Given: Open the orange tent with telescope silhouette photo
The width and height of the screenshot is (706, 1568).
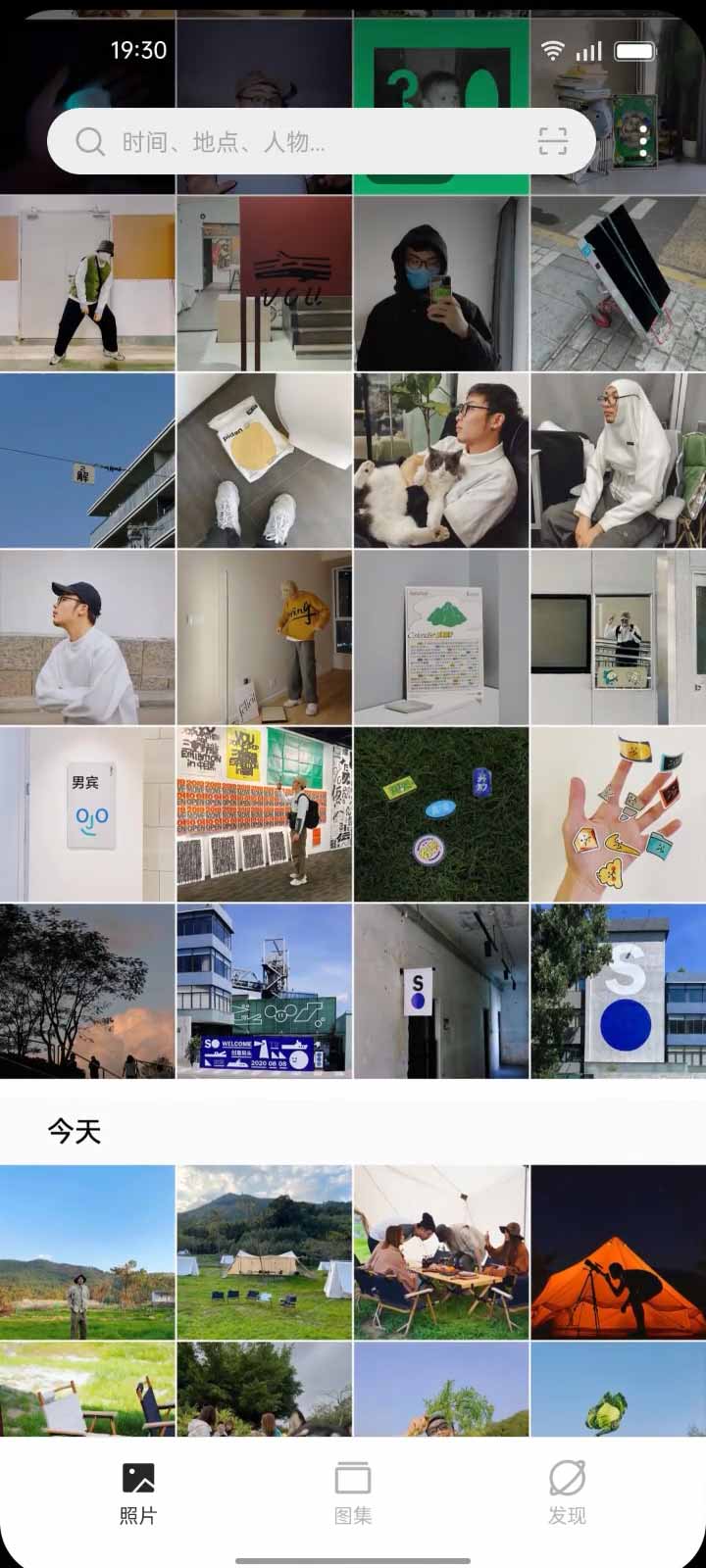Looking at the screenshot, I should click(618, 1252).
